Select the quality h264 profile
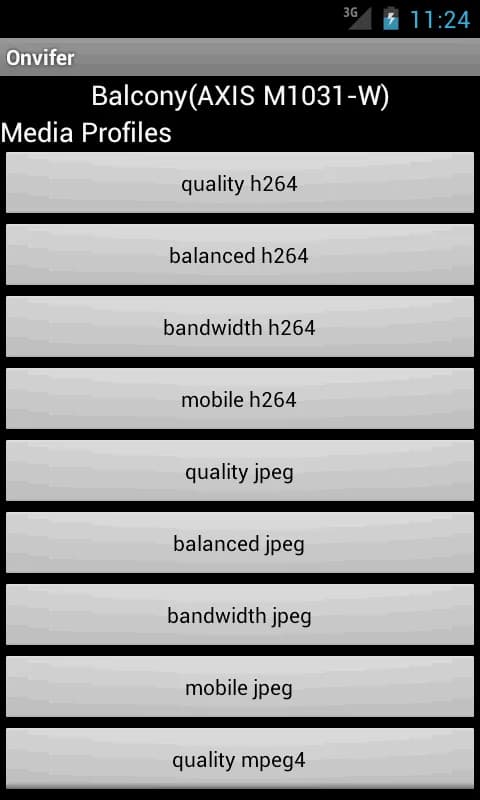 [240, 183]
